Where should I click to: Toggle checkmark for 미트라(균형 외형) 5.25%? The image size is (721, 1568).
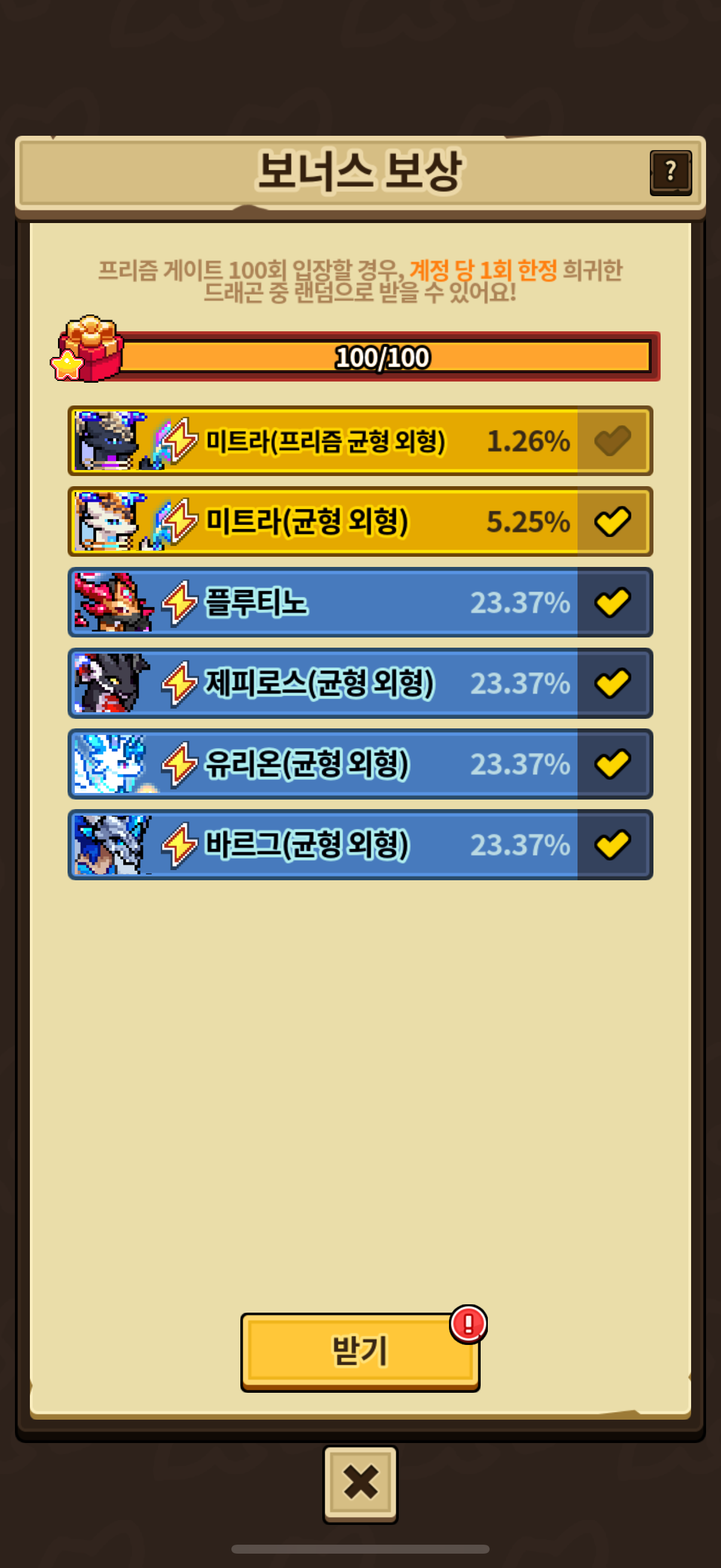pyautogui.click(x=612, y=521)
